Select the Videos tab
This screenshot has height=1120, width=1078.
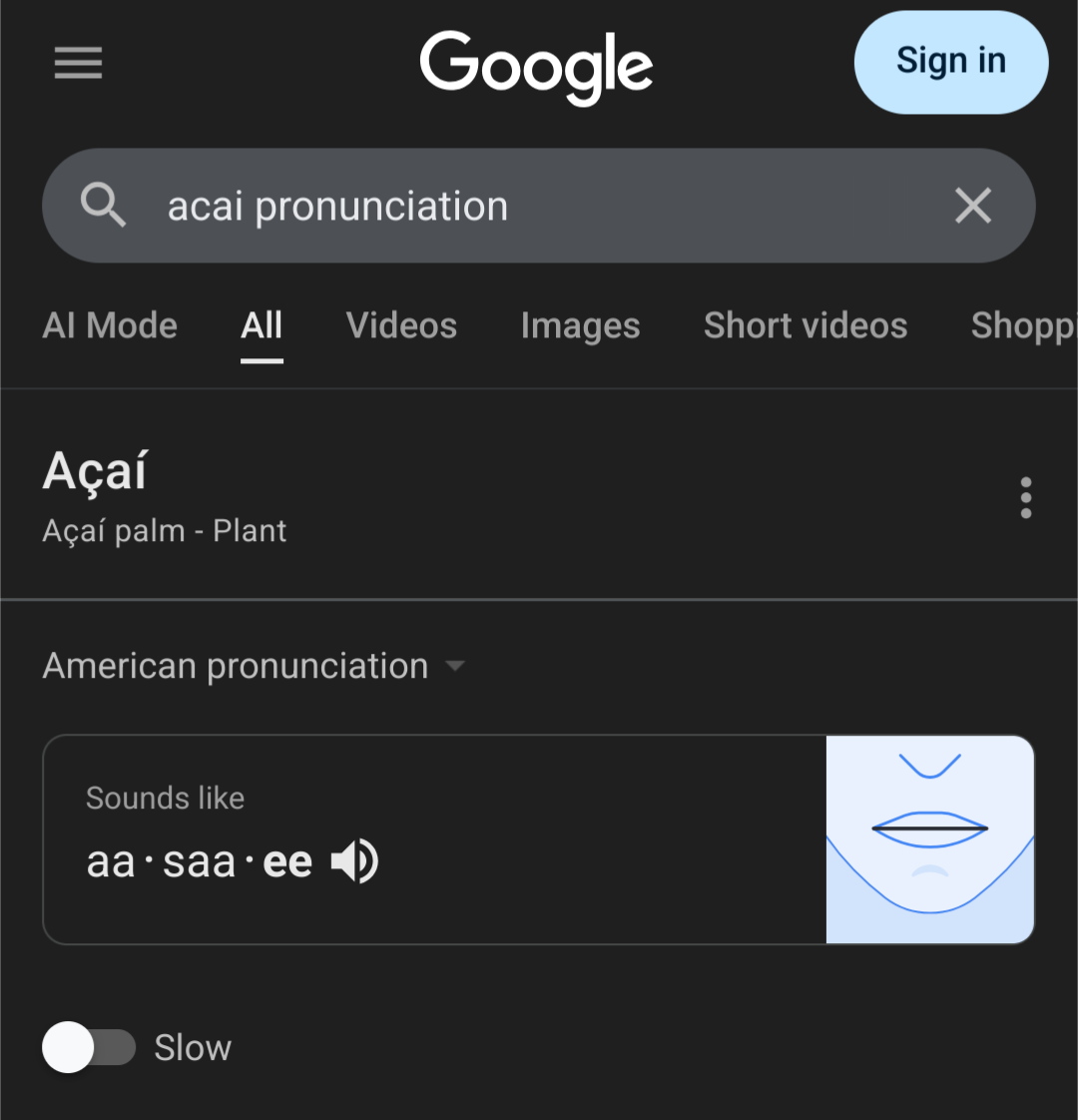(401, 325)
